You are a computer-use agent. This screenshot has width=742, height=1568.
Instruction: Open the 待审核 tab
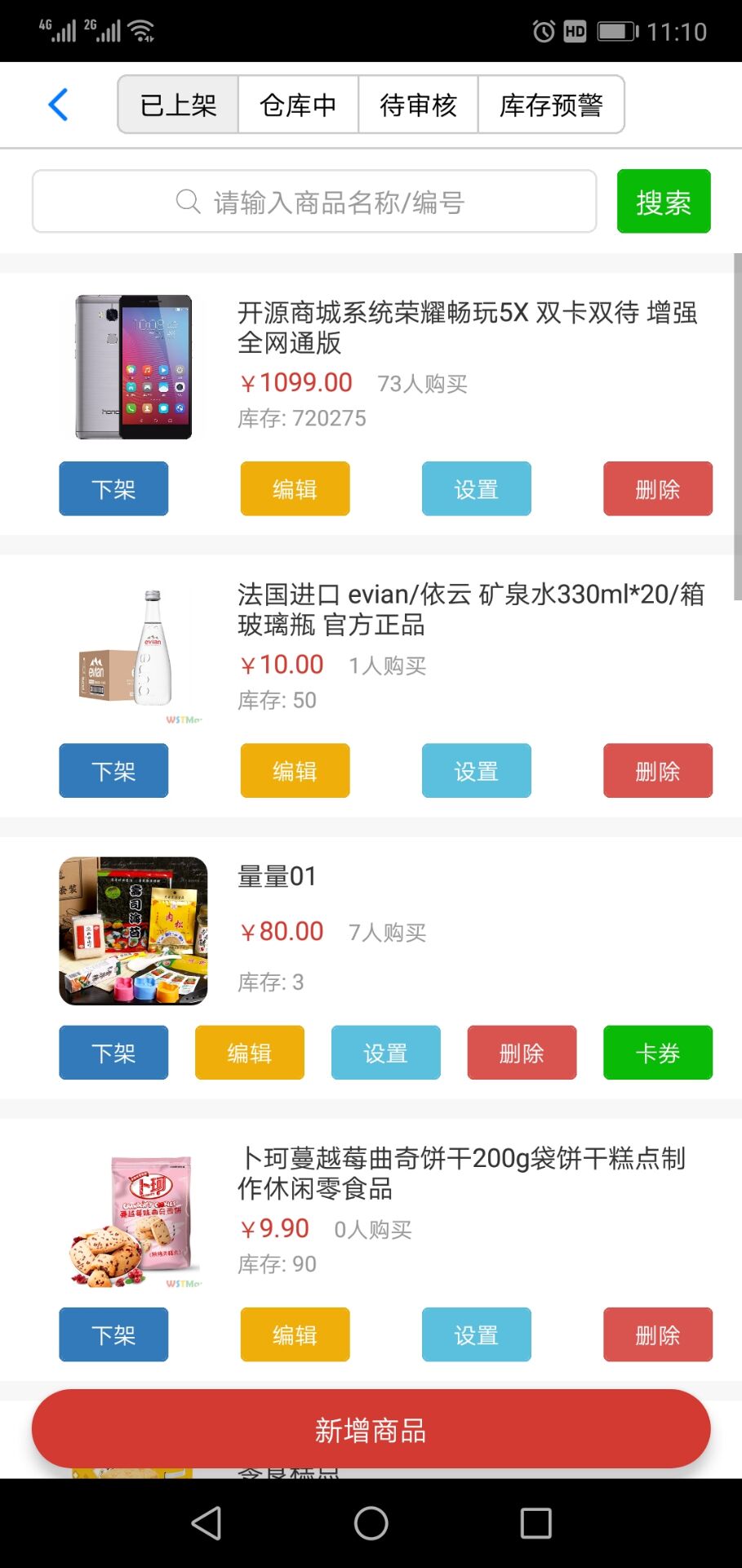[418, 105]
